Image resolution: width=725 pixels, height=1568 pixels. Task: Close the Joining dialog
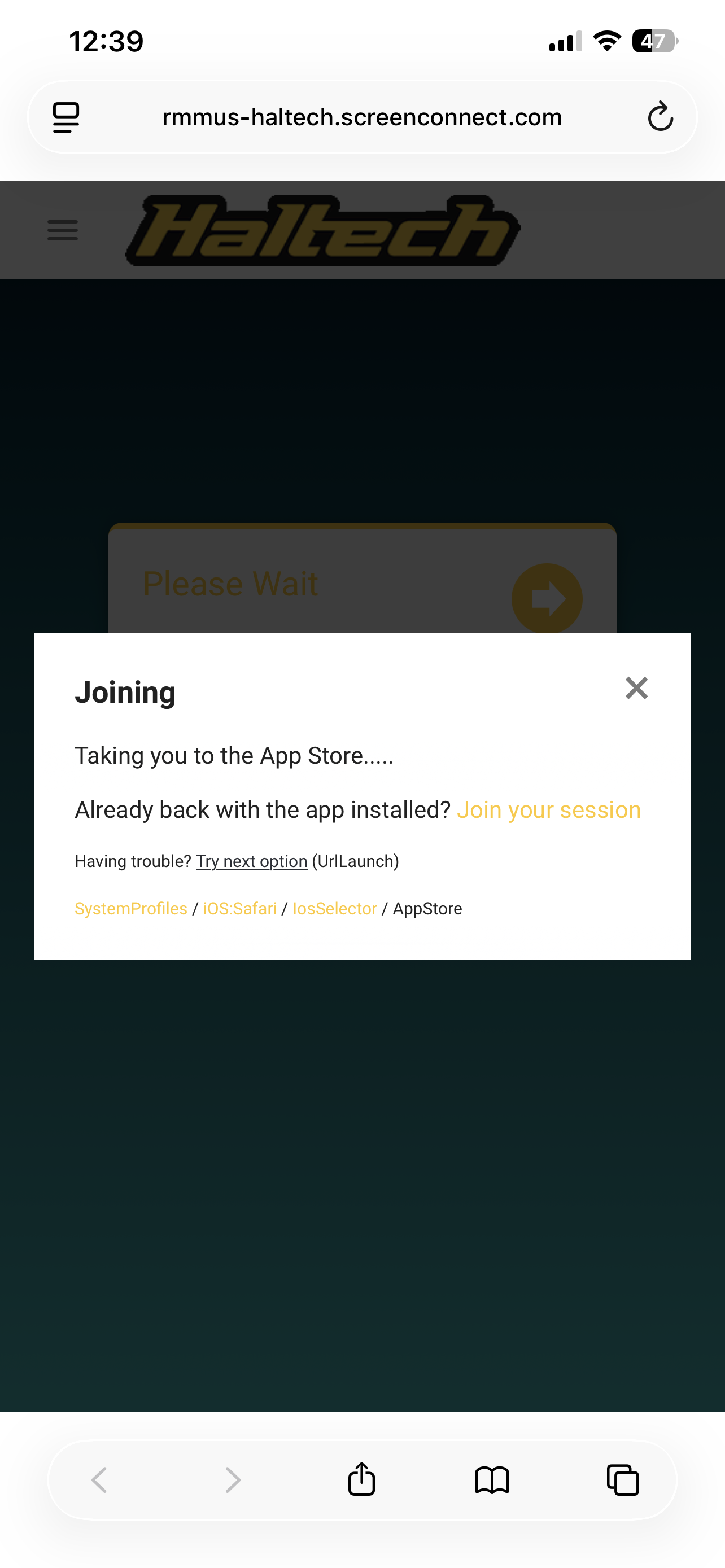point(636,689)
